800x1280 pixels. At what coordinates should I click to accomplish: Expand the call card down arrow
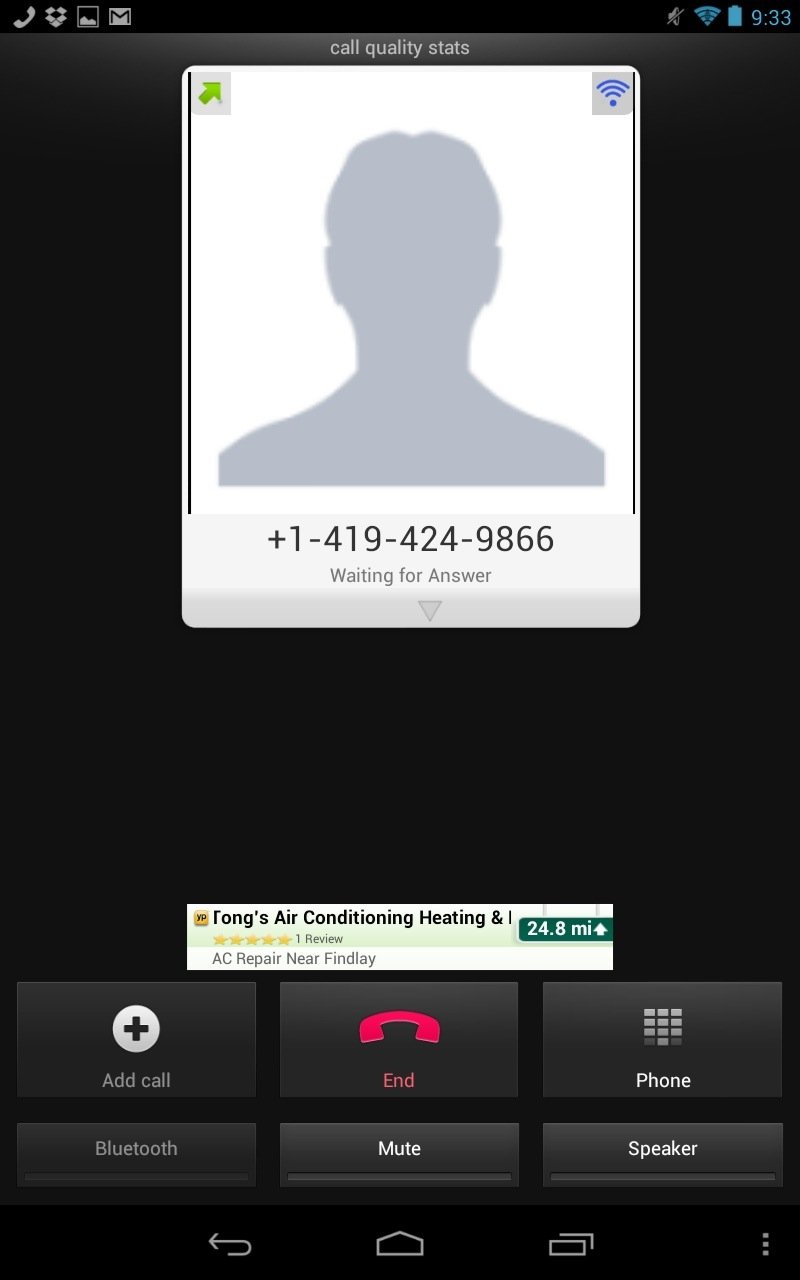[x=430, y=610]
